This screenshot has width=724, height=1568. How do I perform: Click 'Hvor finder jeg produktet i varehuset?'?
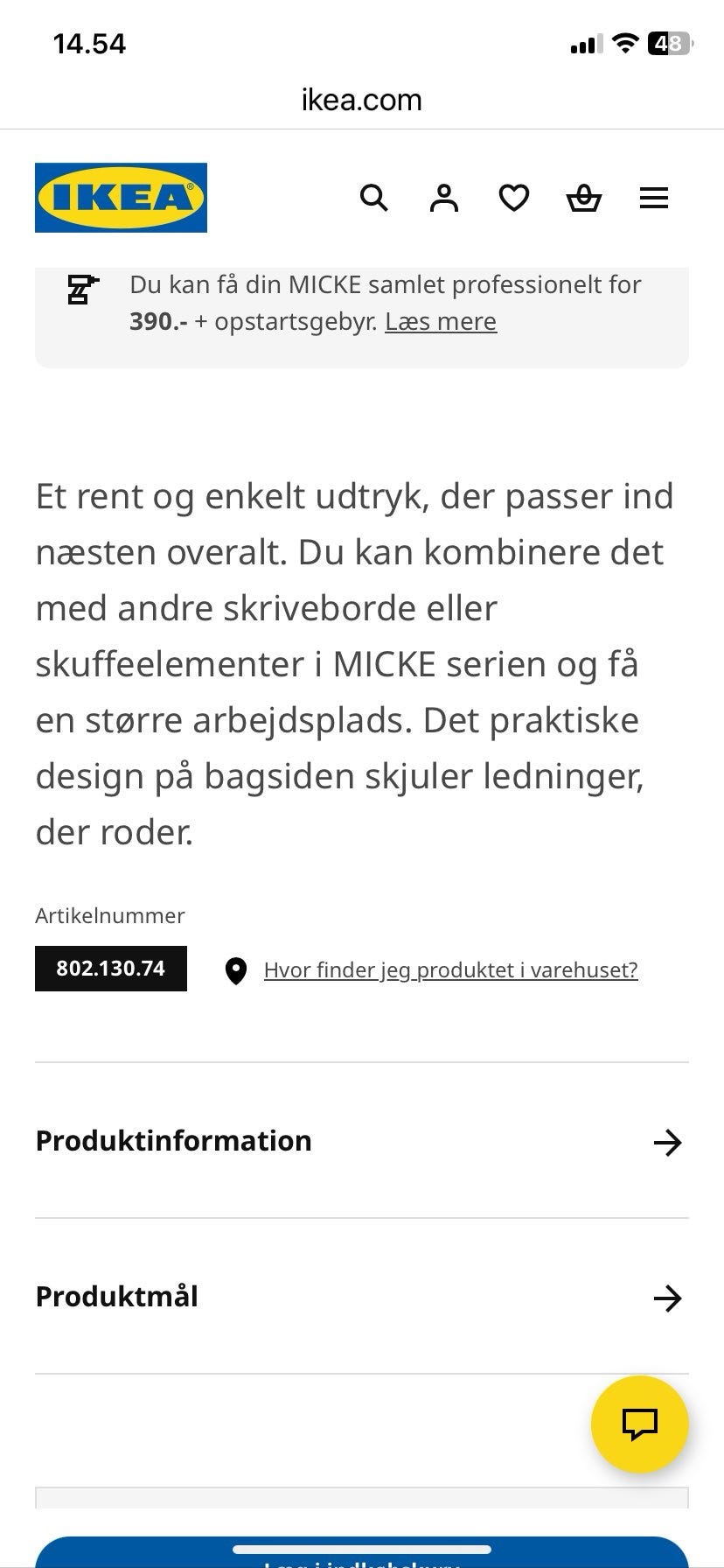(451, 969)
